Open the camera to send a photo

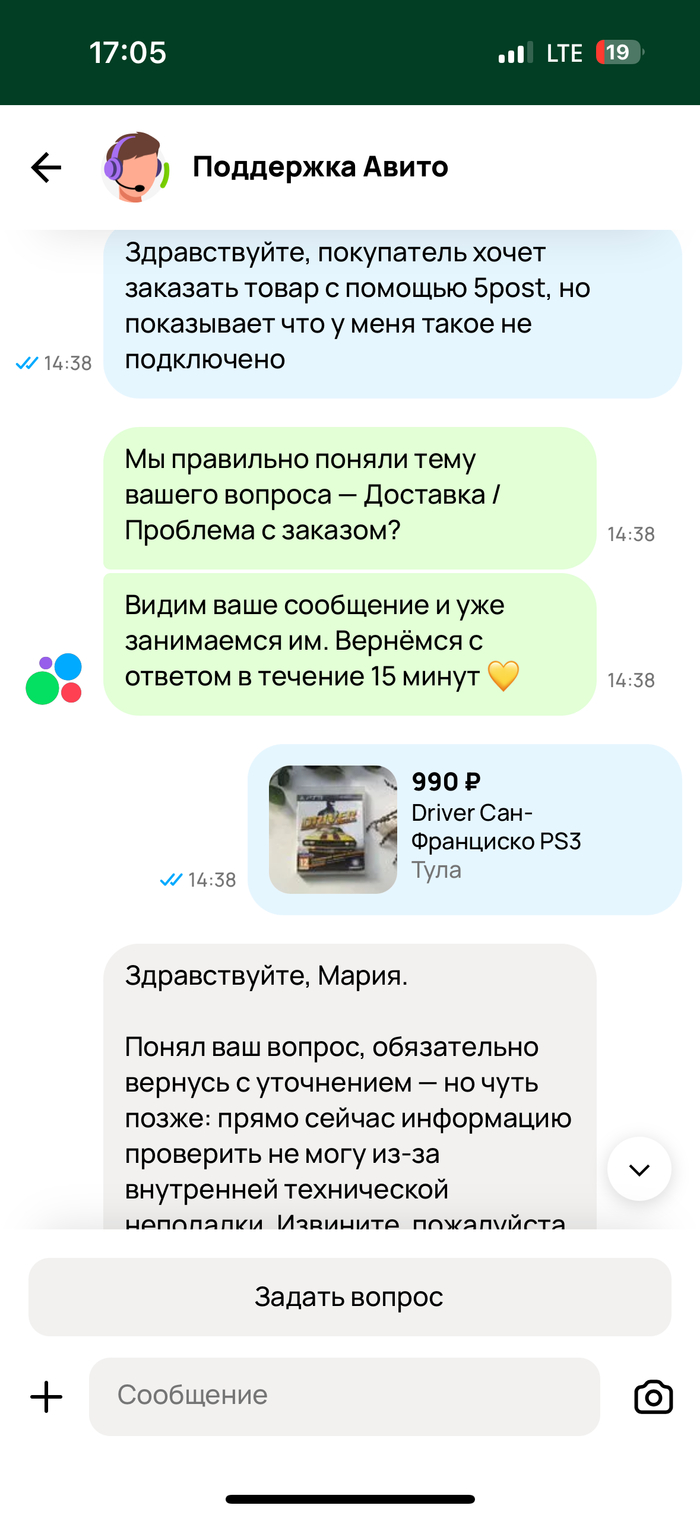click(x=653, y=1396)
